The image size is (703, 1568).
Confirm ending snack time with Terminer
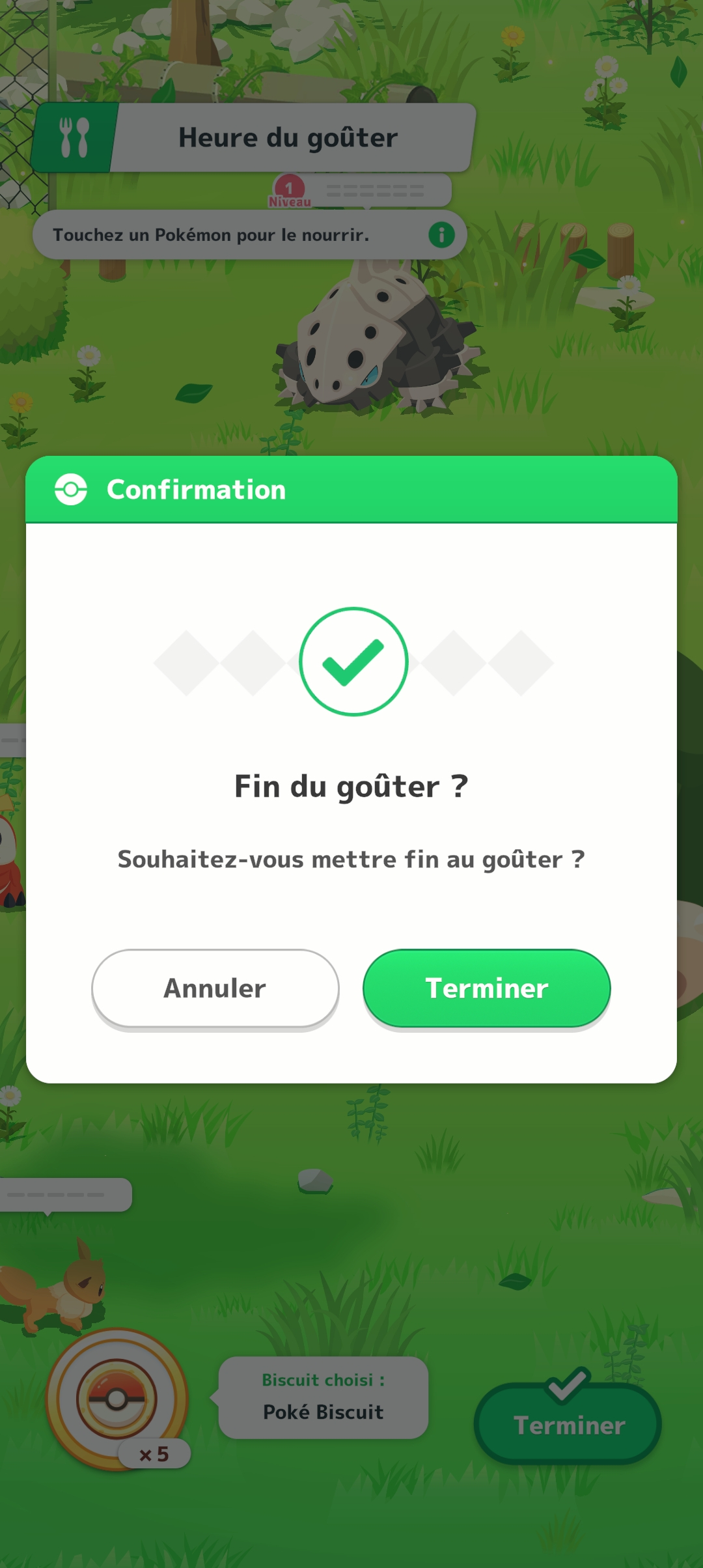point(486,988)
